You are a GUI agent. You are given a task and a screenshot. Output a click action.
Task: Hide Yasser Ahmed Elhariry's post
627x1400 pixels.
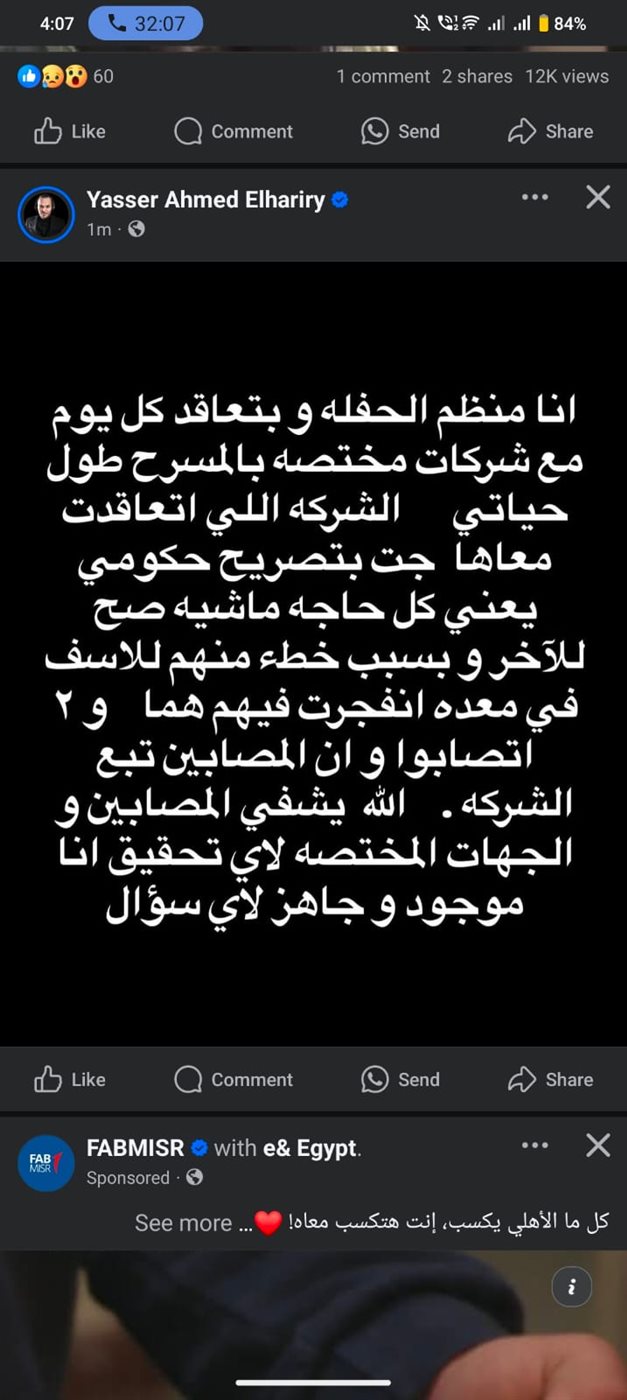[598, 197]
